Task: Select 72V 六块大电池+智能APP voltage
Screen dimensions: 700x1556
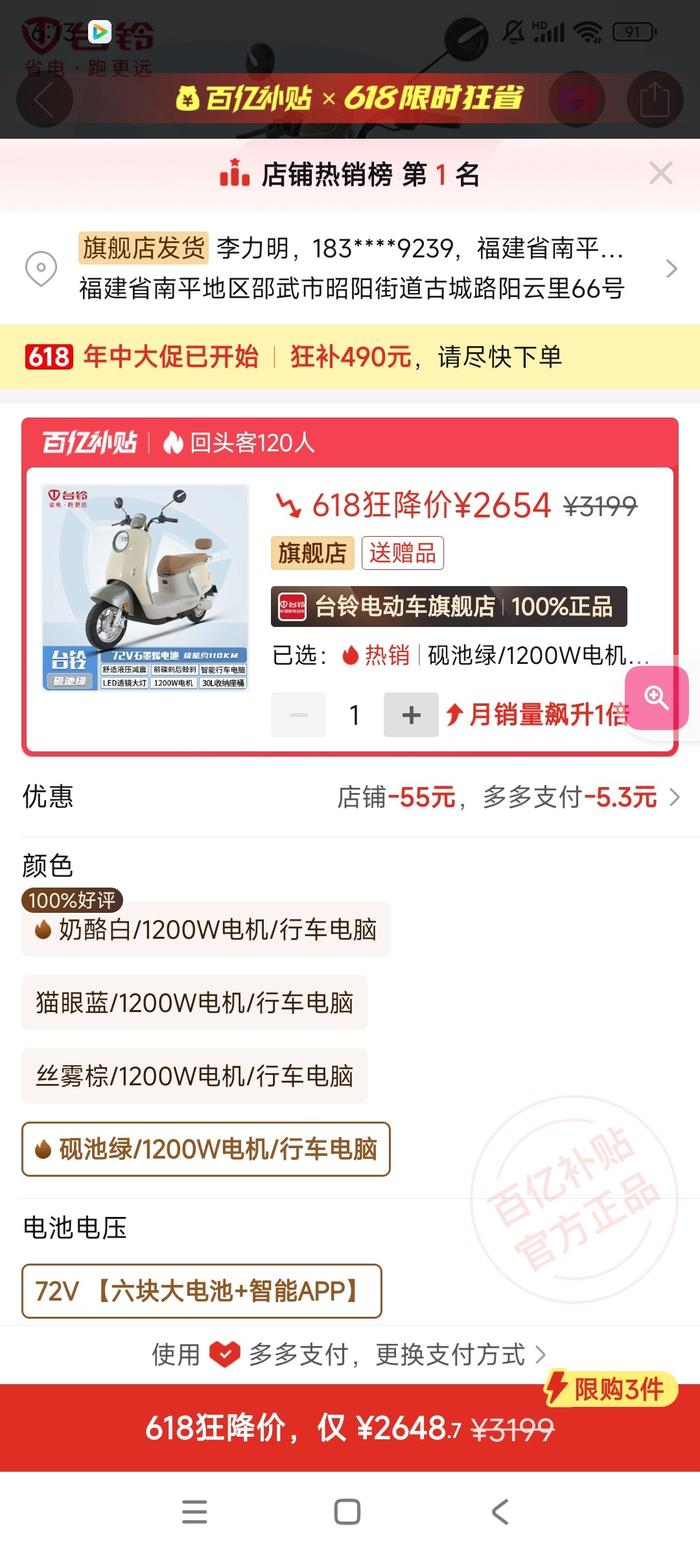Action: coord(201,1291)
